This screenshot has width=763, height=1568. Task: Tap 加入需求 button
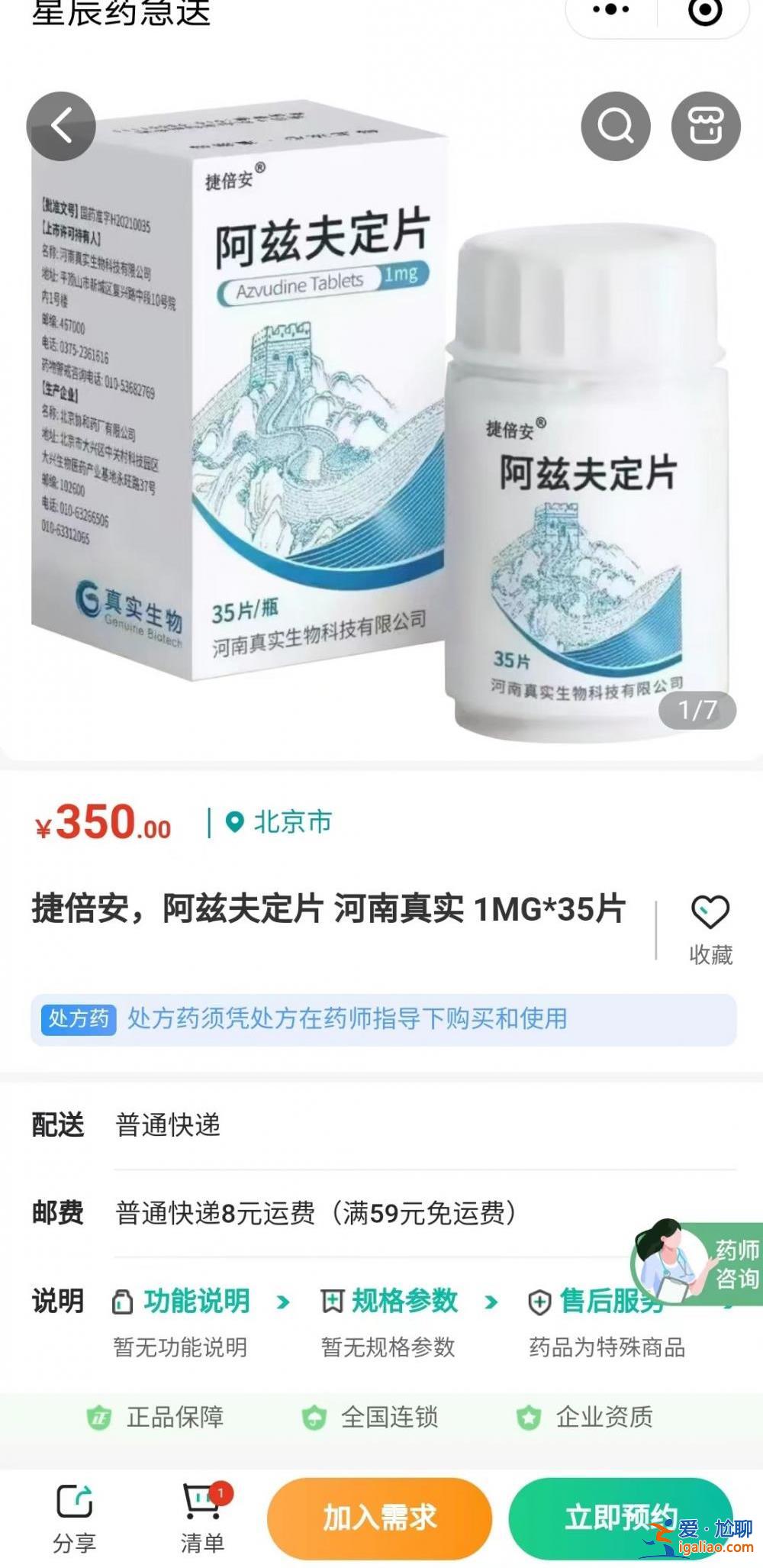pyautogui.click(x=379, y=1518)
